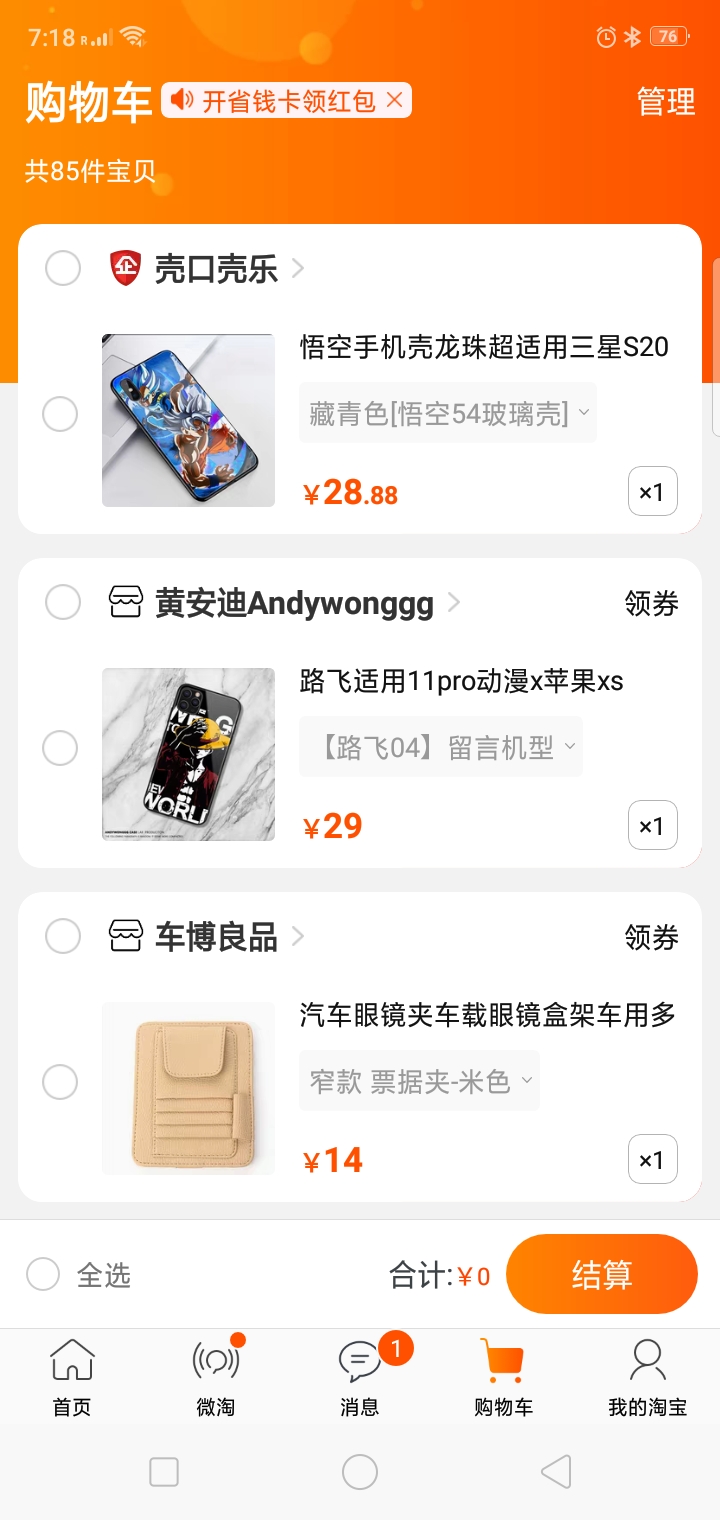Open the 首页 home tab icon
The height and width of the screenshot is (1520, 720).
click(x=70, y=1360)
